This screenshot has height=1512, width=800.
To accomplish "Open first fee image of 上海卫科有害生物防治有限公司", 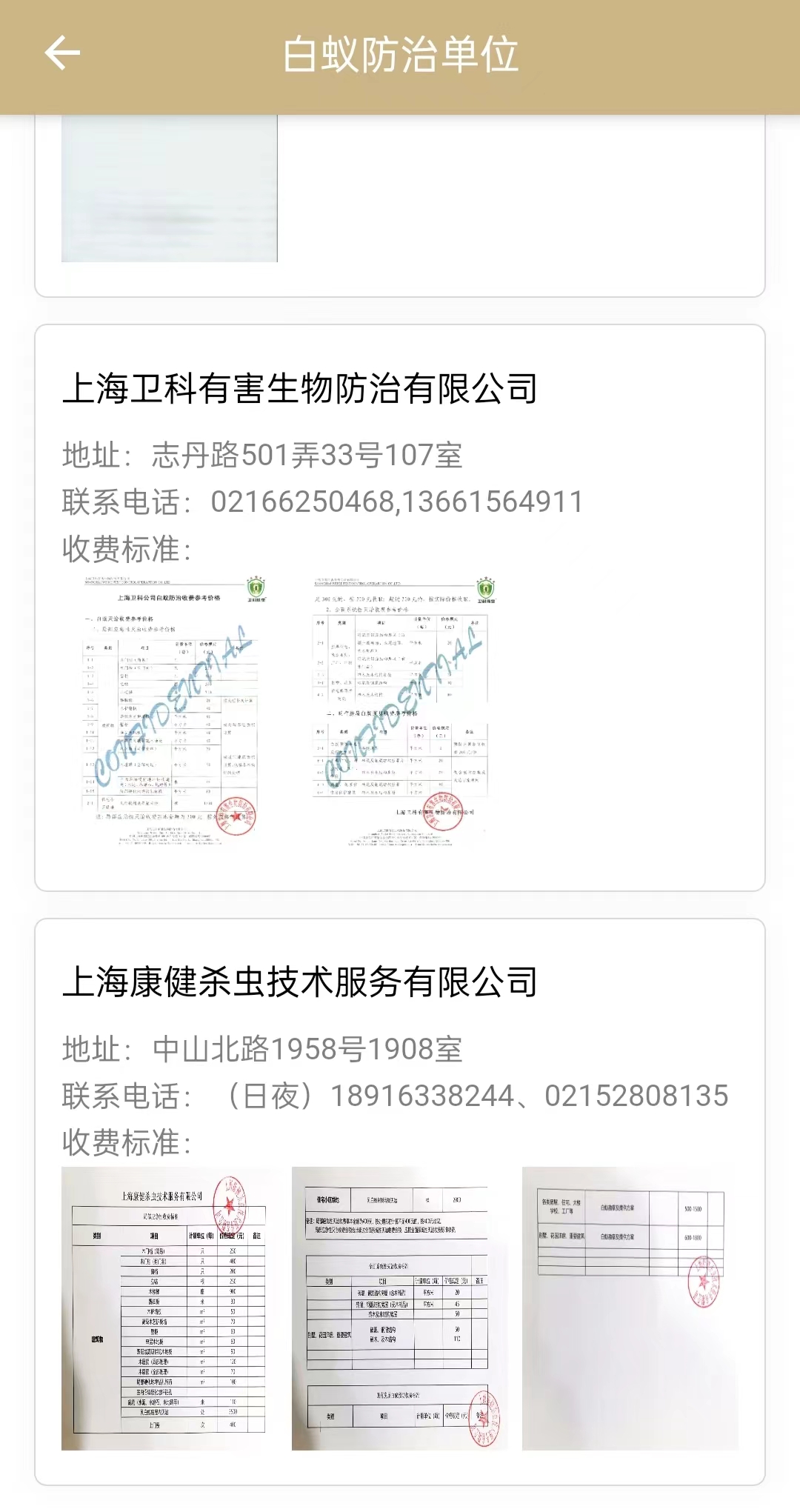I will click(x=170, y=711).
